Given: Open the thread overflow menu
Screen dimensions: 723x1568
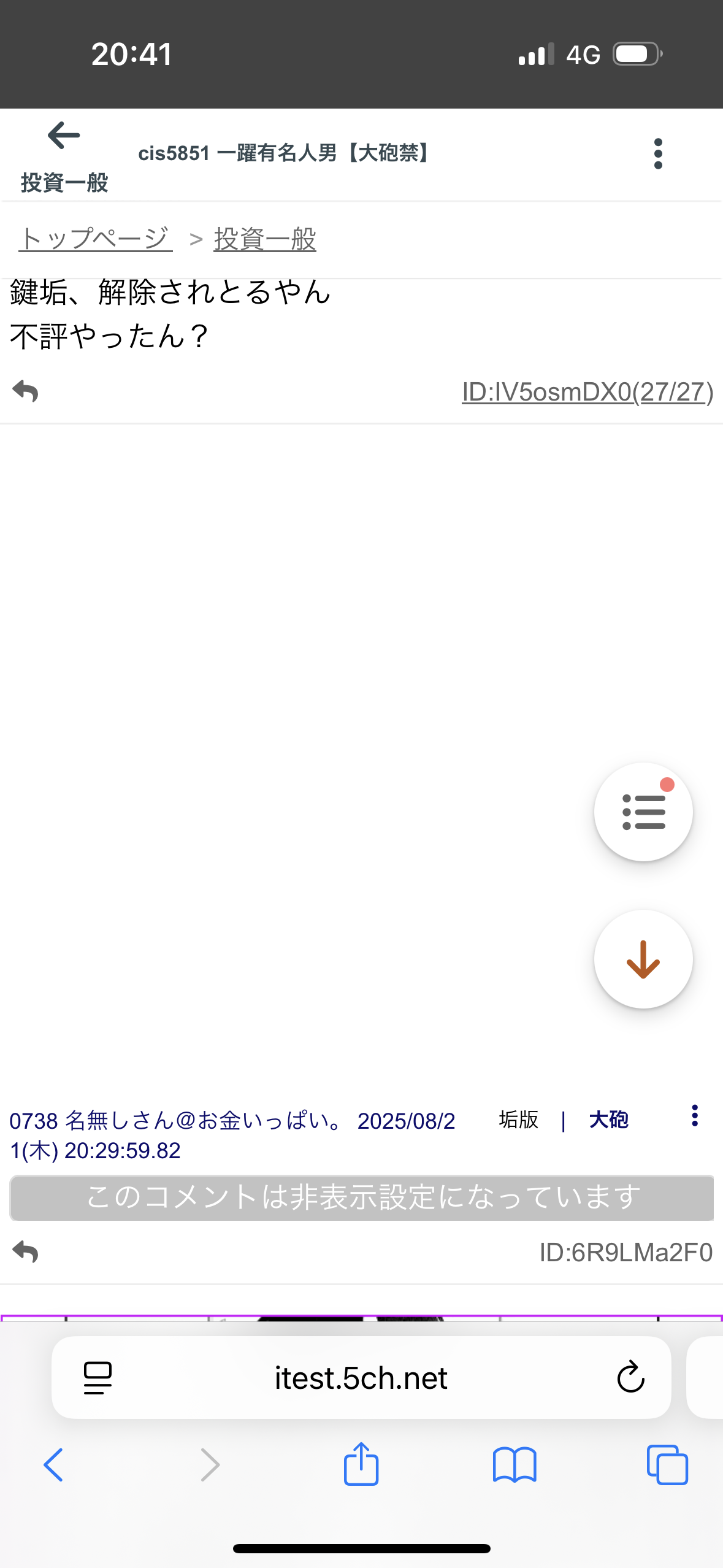Looking at the screenshot, I should pos(658,153).
